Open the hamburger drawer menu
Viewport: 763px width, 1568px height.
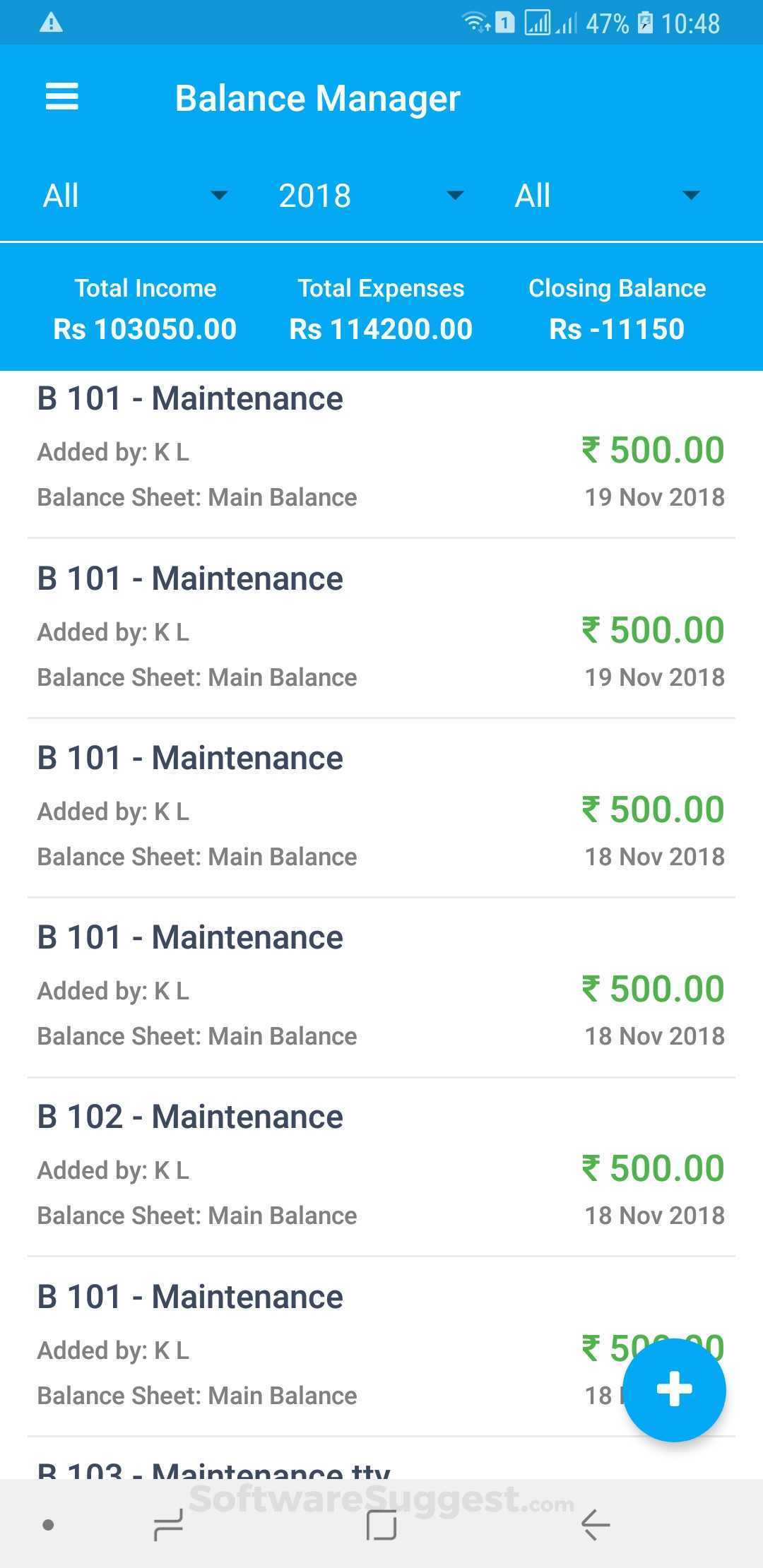tap(62, 97)
